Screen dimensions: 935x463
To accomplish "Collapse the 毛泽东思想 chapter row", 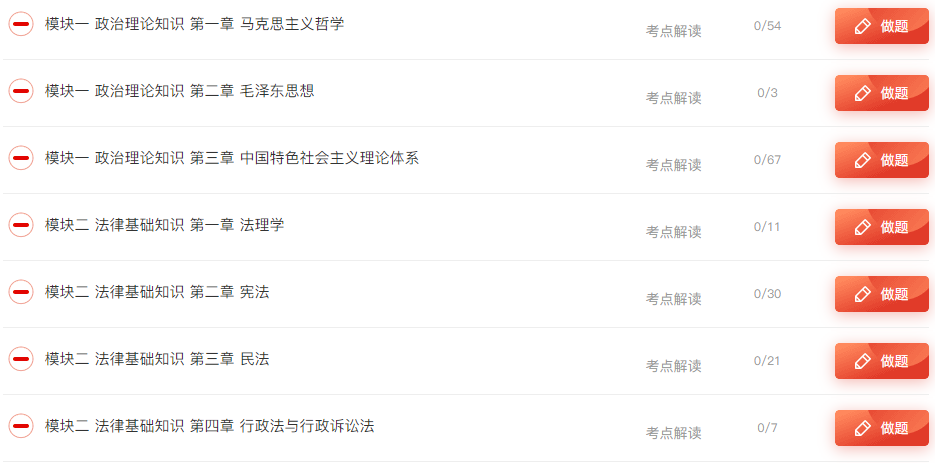I will click(21, 91).
